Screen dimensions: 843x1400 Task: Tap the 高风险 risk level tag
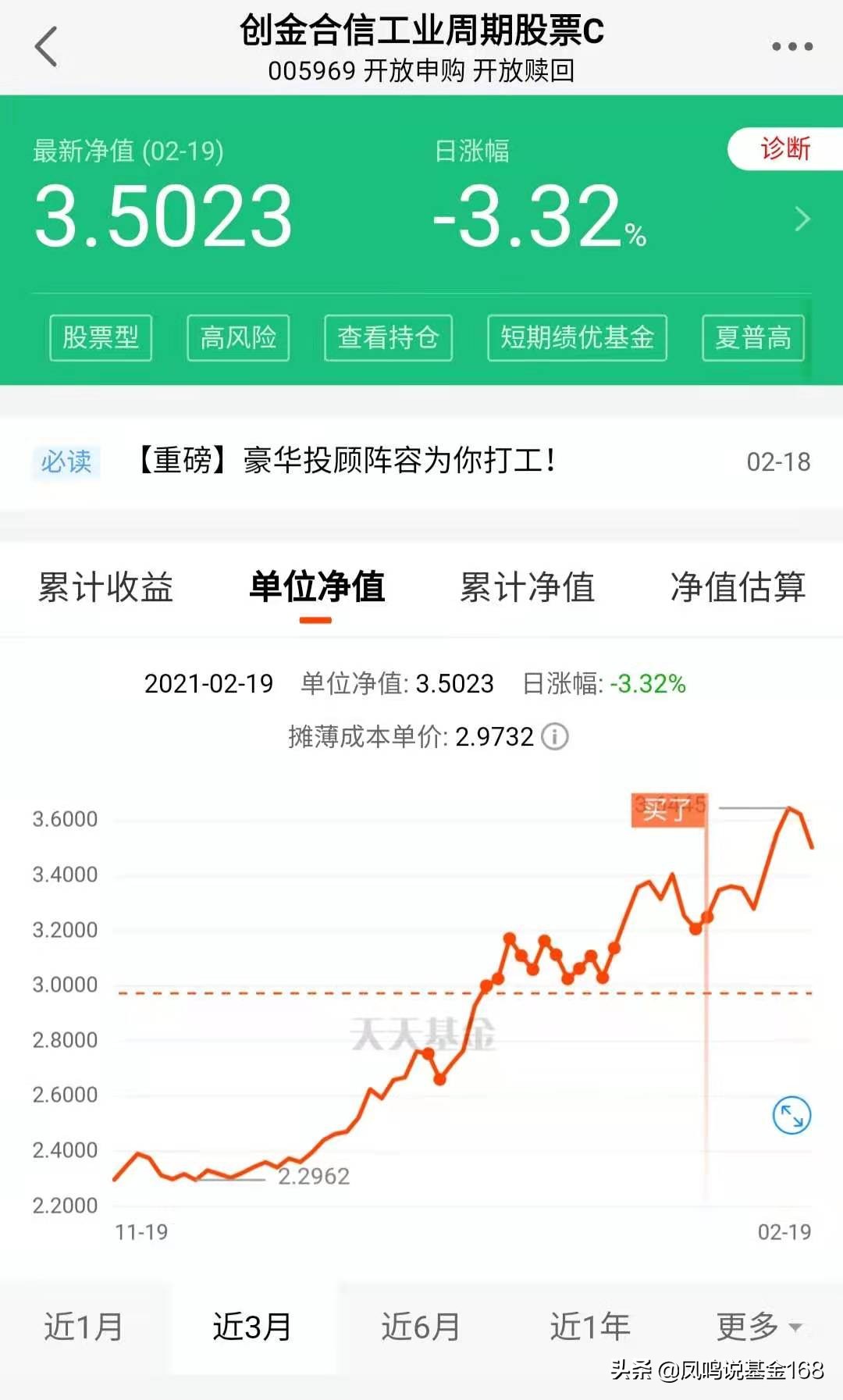[x=238, y=337]
